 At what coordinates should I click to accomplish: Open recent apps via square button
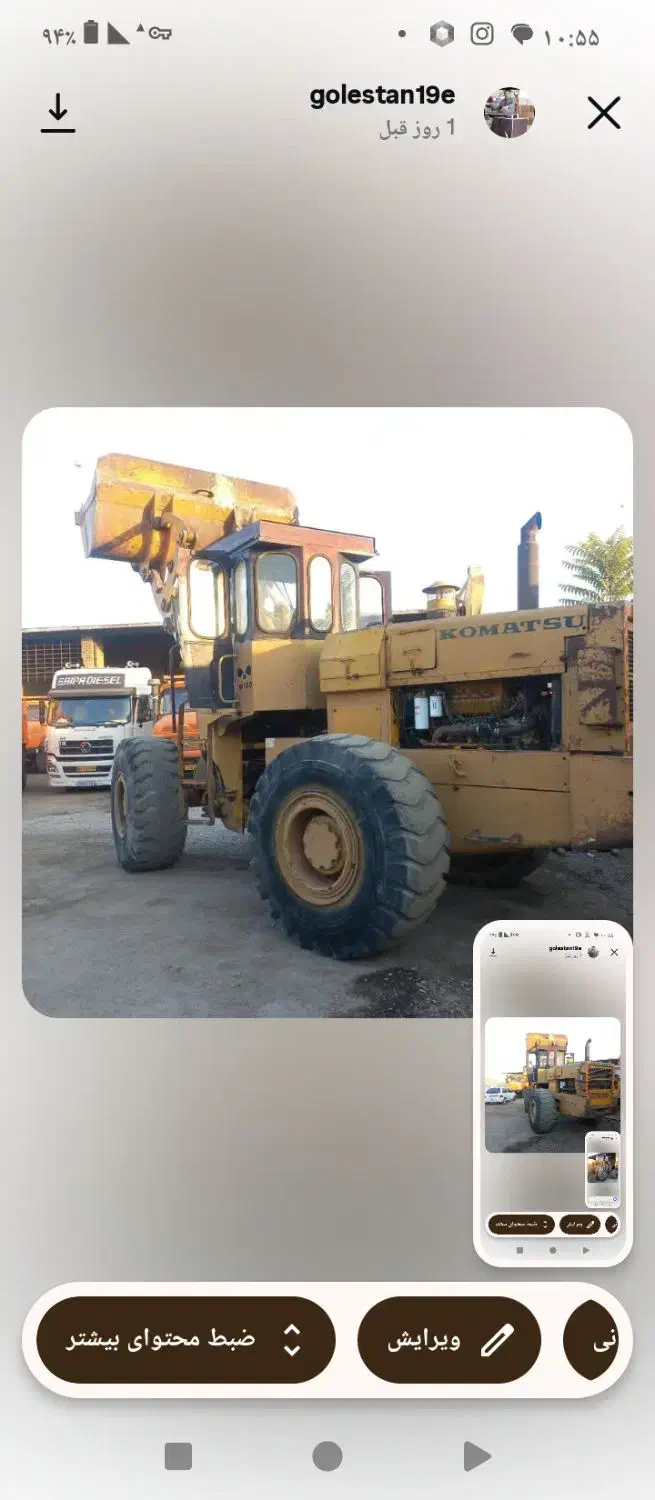tap(178, 1456)
